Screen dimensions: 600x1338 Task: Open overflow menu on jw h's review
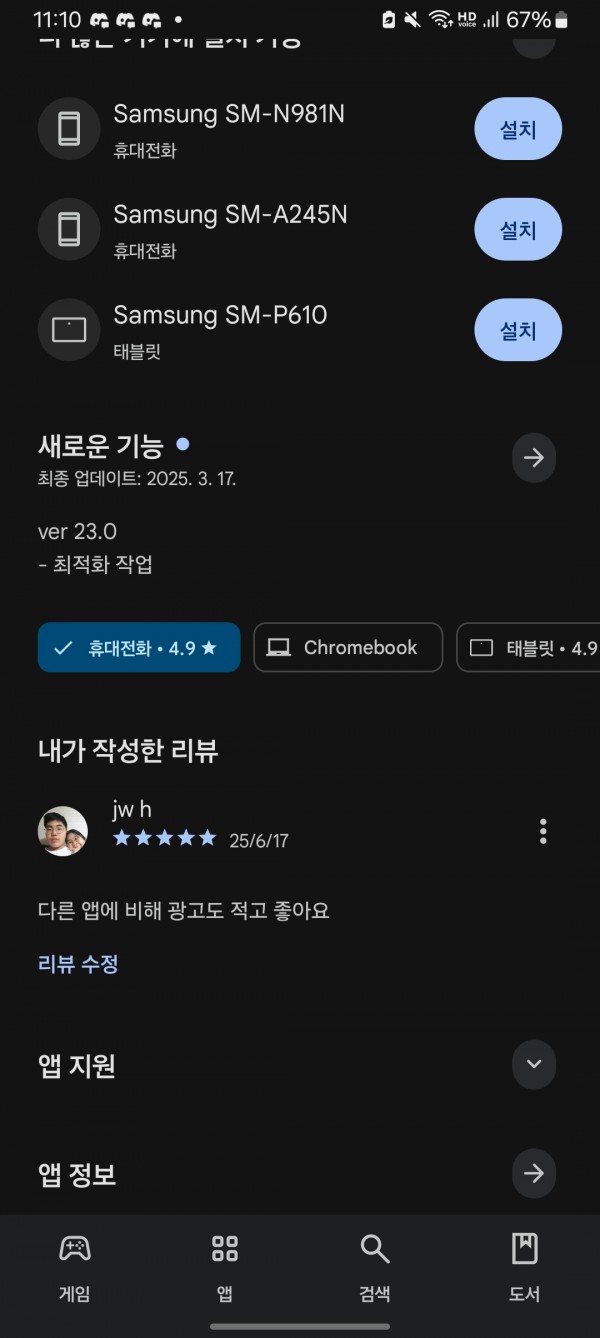543,831
